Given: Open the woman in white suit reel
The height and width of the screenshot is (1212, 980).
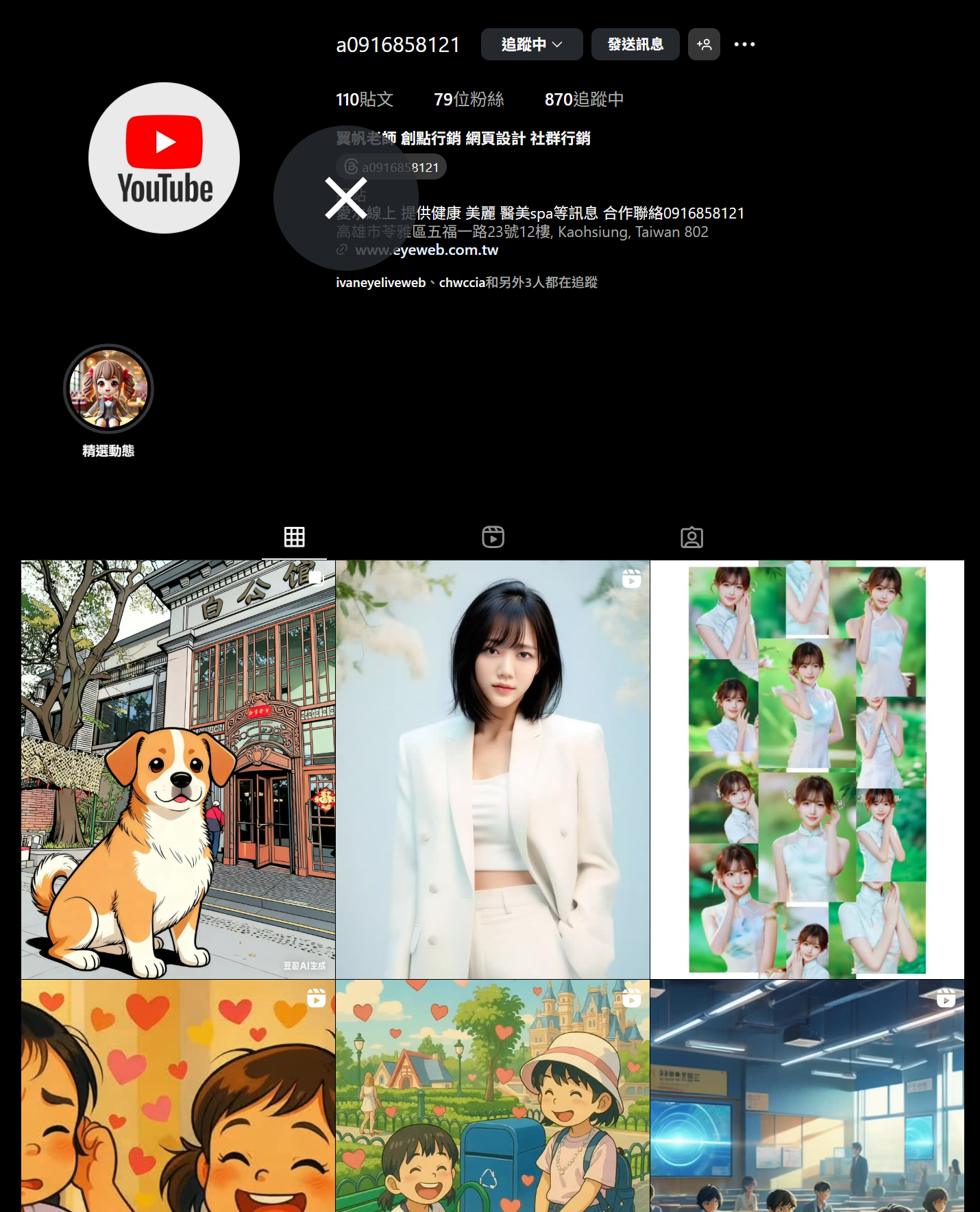Looking at the screenshot, I should pos(493,769).
